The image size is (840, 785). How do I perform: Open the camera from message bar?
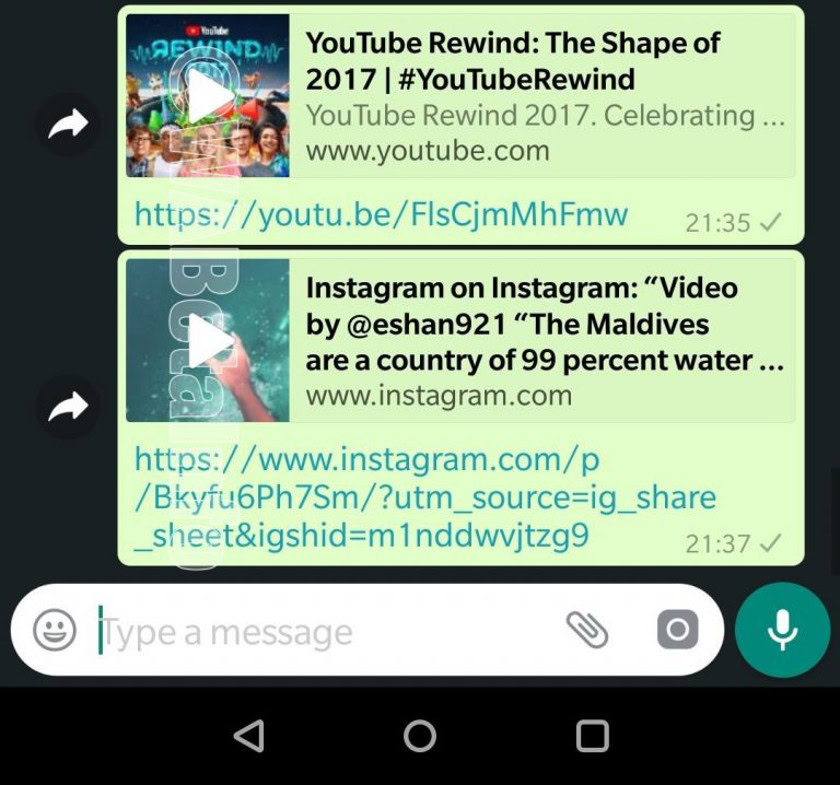coord(677,630)
